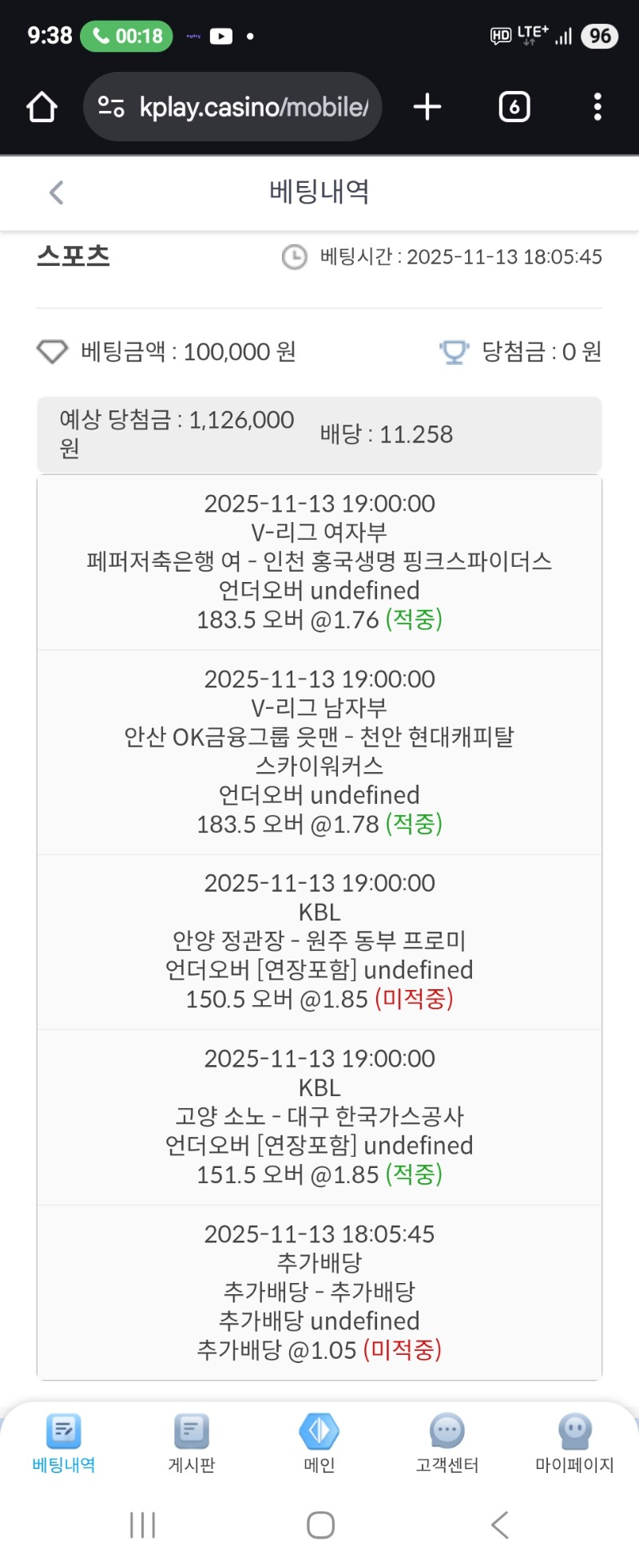This screenshot has width=639, height=1568.
Task: Switch to the 게시판 tab
Action: click(x=192, y=1443)
